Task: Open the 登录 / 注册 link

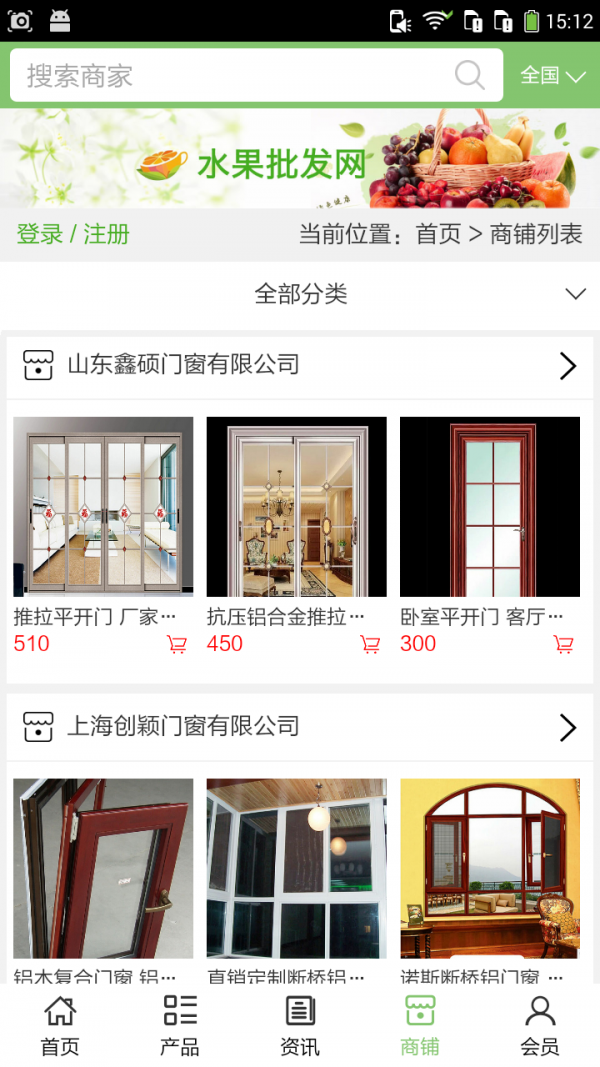Action: coord(73,235)
